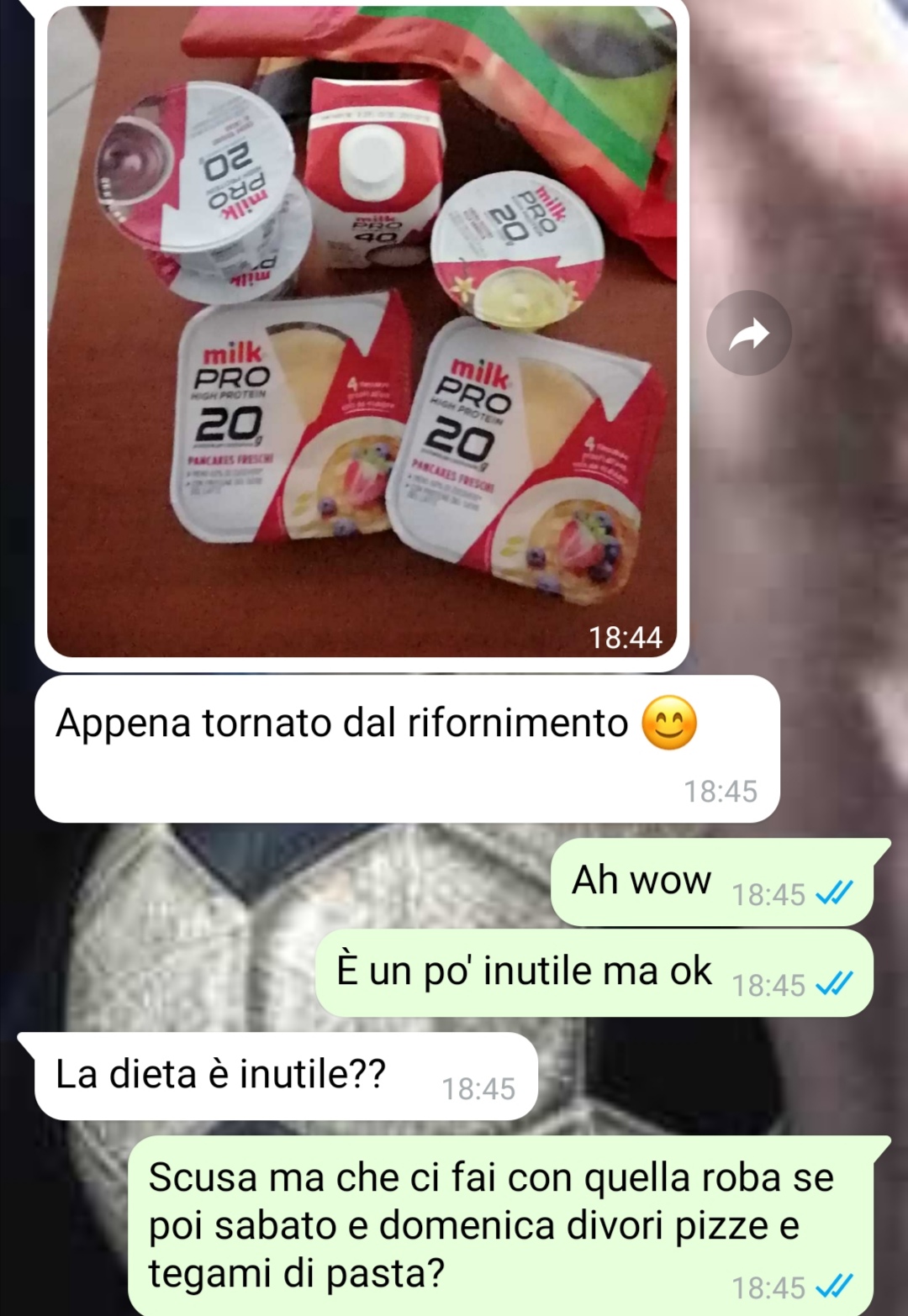Forward the received photo with the arrow icon

pos(748,334)
